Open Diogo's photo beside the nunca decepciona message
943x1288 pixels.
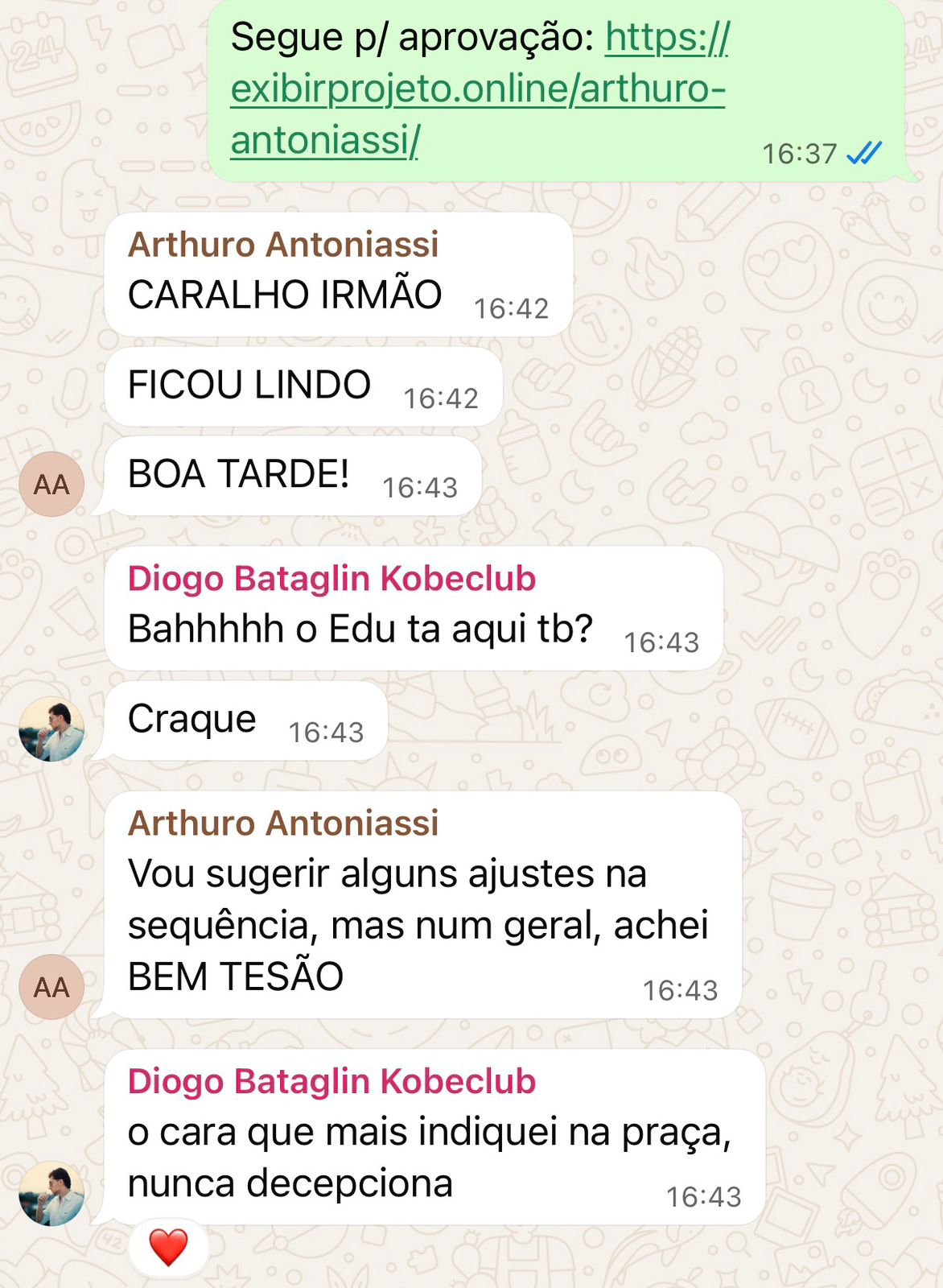[51, 1194]
